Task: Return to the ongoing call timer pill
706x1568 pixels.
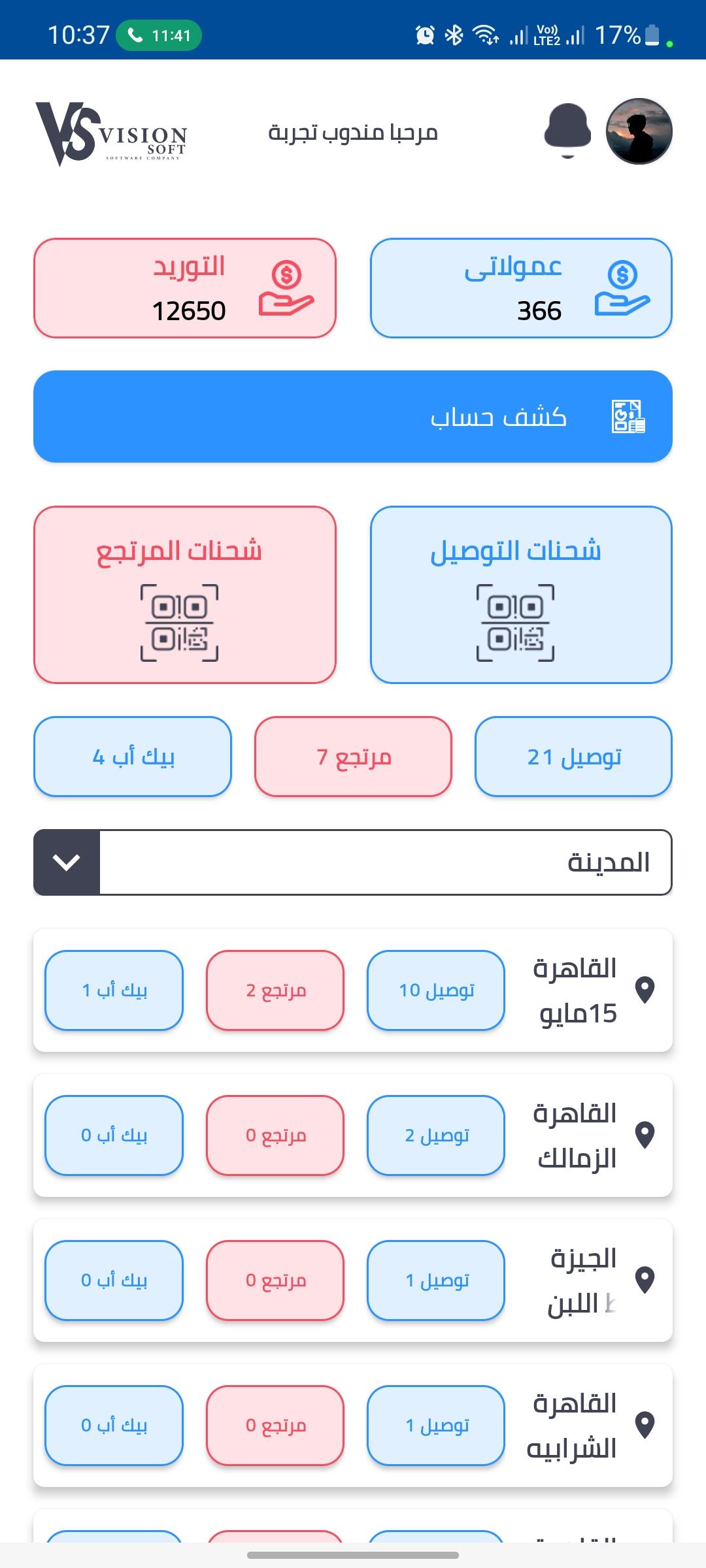Action: (159, 35)
